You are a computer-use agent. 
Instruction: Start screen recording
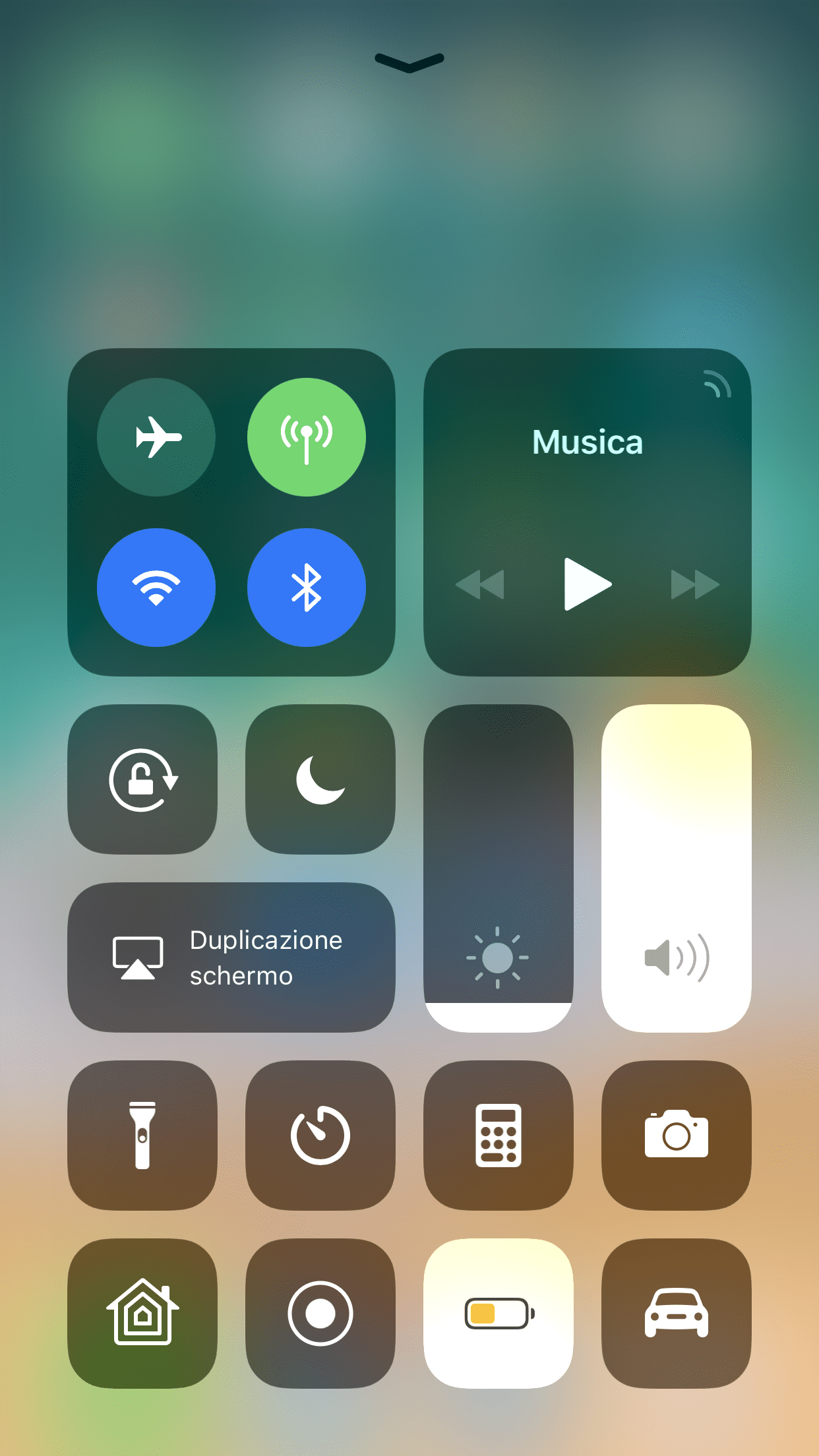coord(320,1314)
